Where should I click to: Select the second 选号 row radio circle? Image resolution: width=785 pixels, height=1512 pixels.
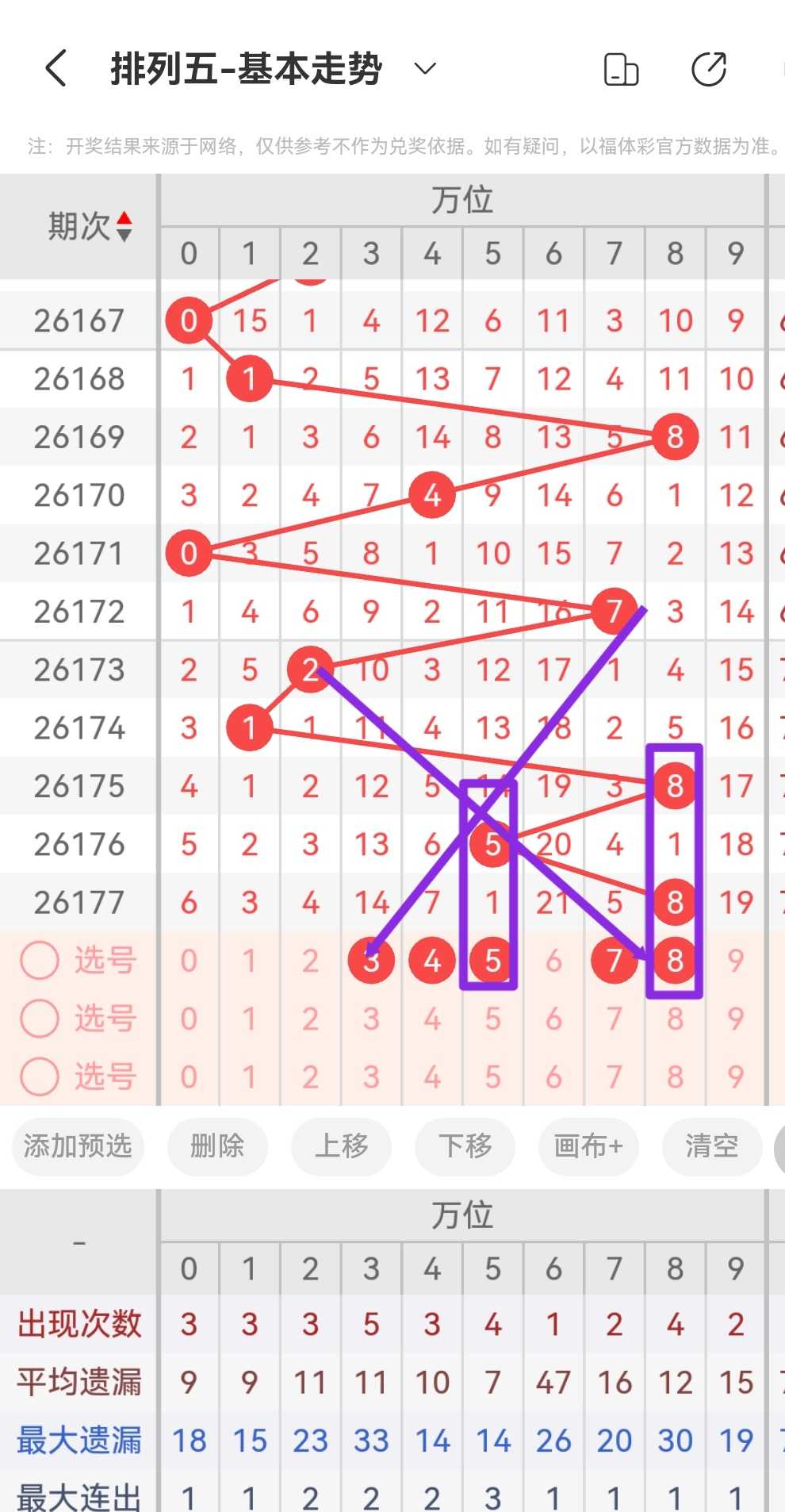(40, 1019)
